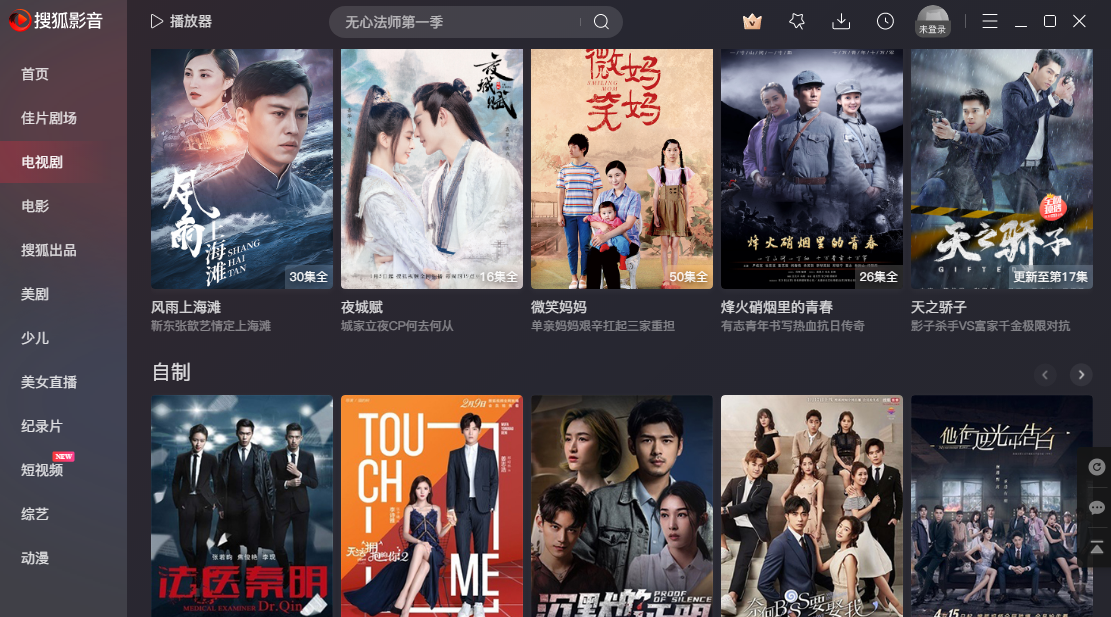Open the main menu hamburger icon

(989, 21)
